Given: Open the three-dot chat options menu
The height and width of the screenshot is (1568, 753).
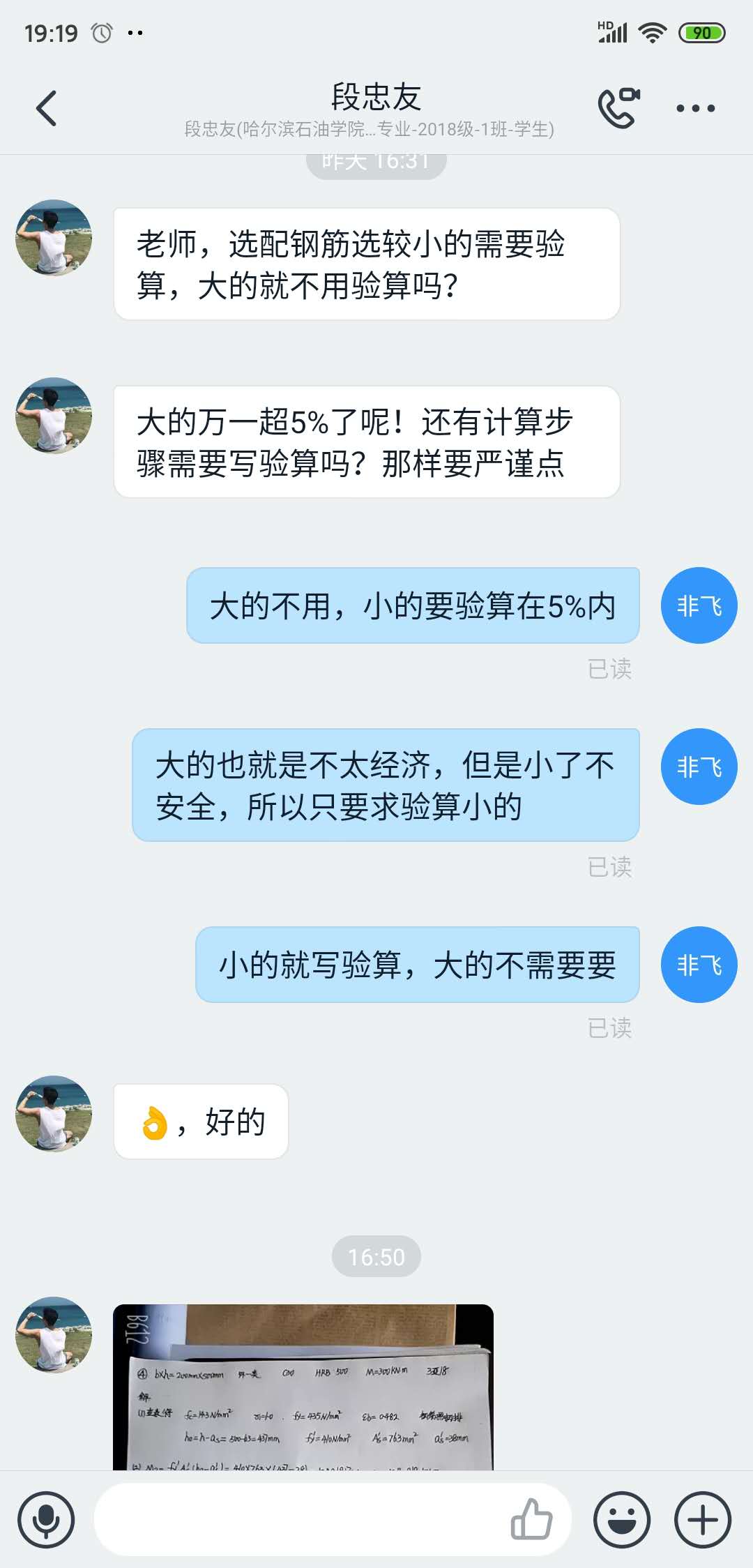Looking at the screenshot, I should click(695, 108).
